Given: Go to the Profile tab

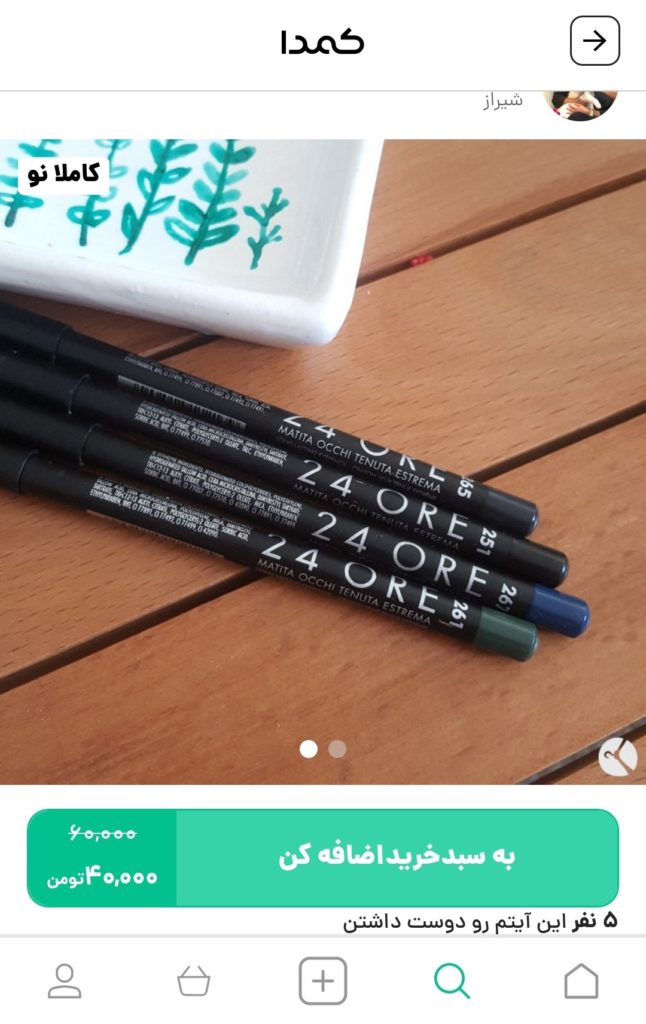Looking at the screenshot, I should tap(65, 981).
